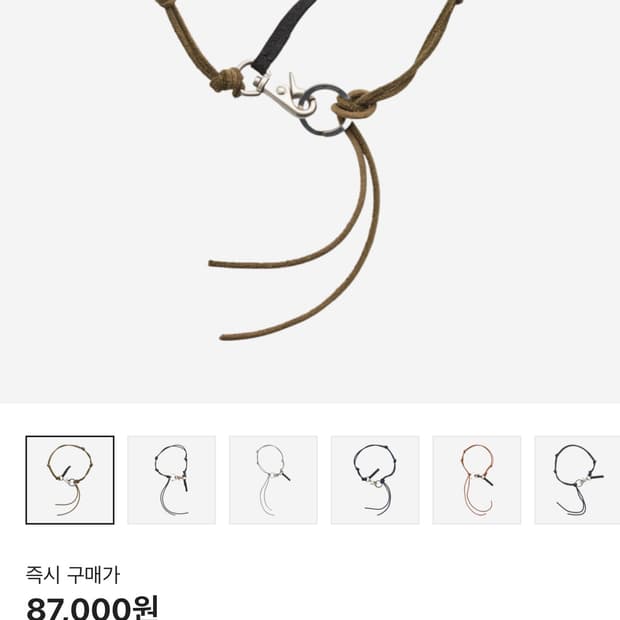Image resolution: width=620 pixels, height=620 pixels.
Task: View the partially visible black bracelet thumbnail
Action: tap(578, 480)
